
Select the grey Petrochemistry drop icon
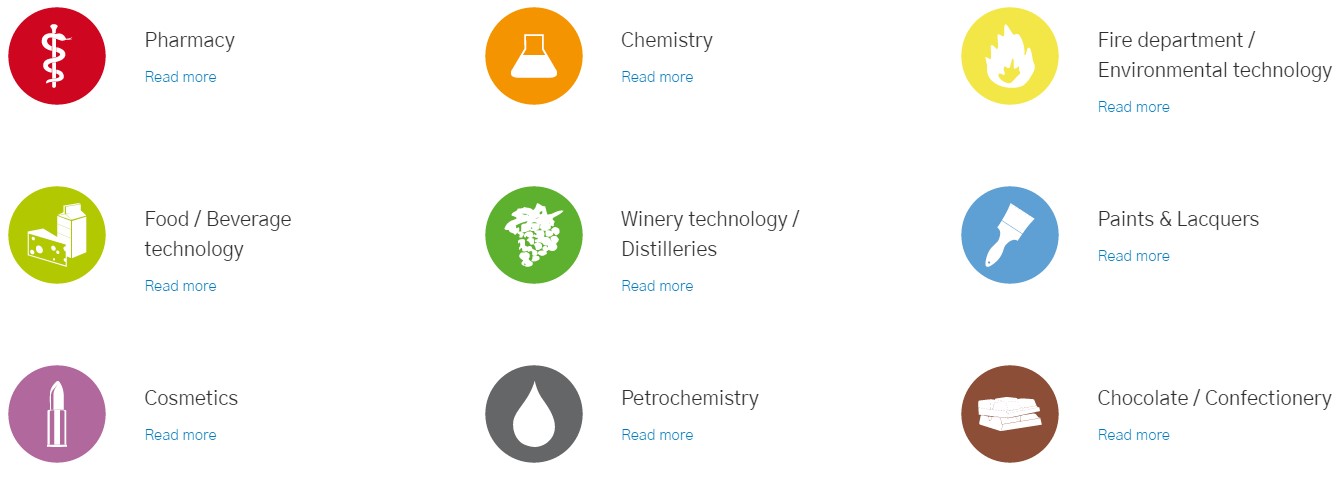click(x=533, y=414)
